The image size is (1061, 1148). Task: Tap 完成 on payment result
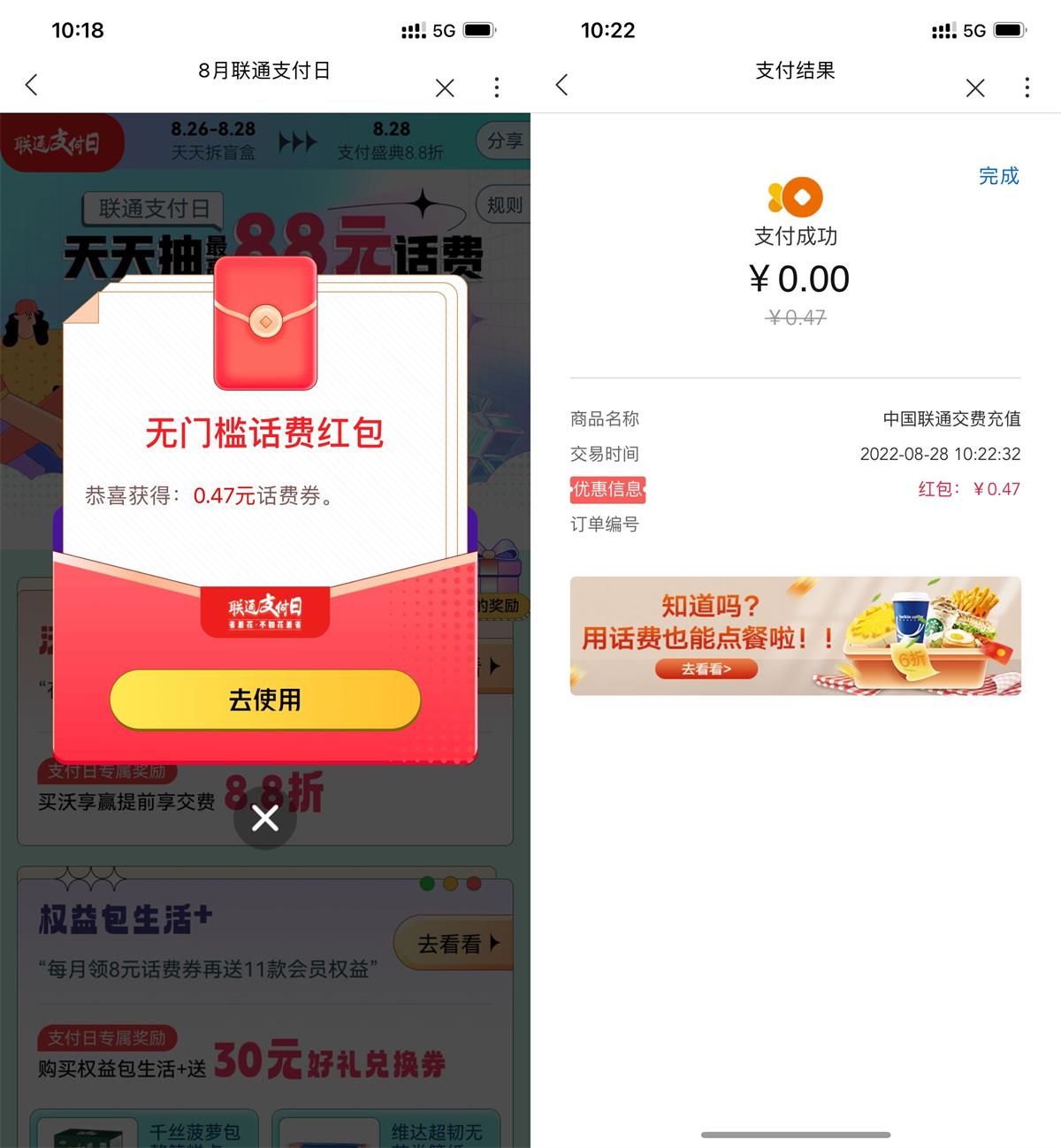(998, 176)
